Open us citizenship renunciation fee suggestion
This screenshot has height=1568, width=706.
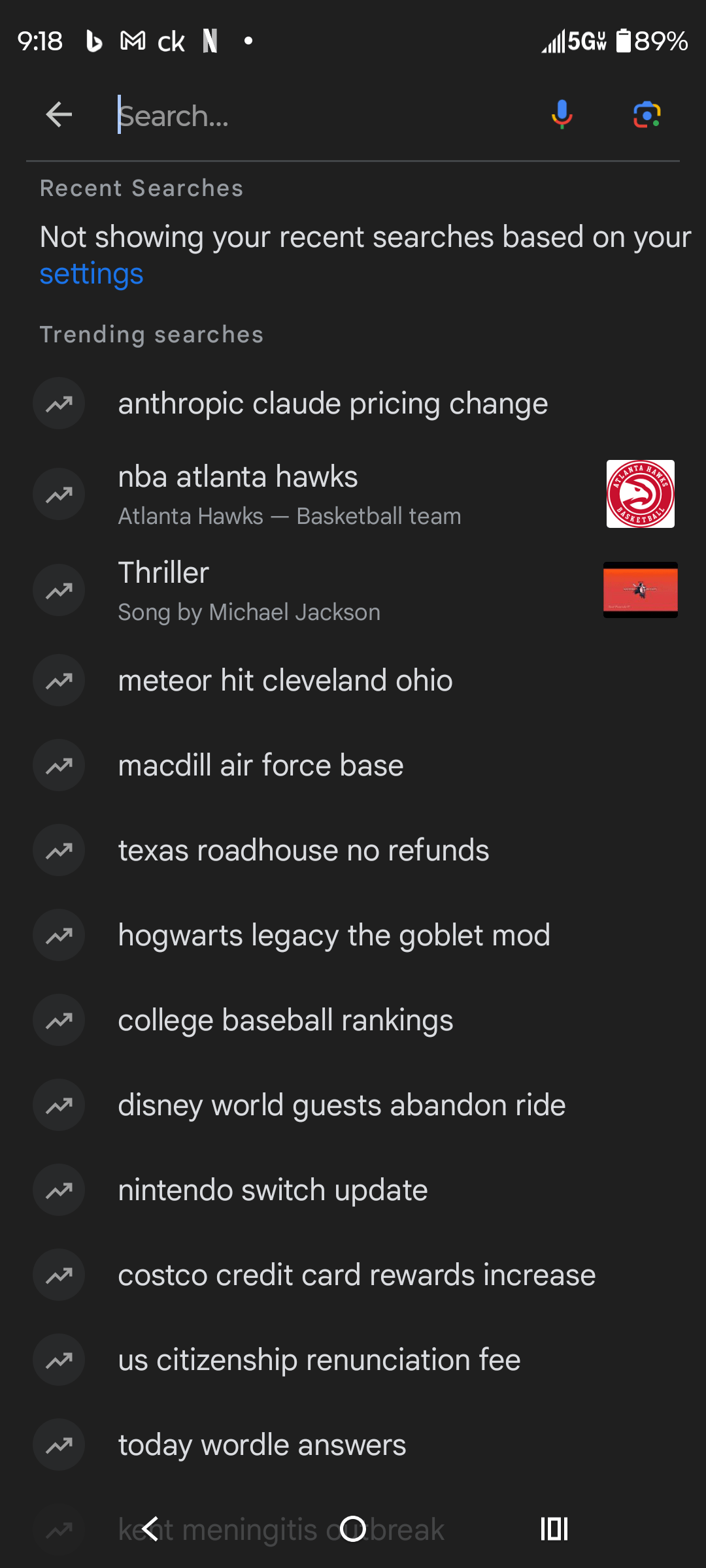click(x=319, y=1360)
